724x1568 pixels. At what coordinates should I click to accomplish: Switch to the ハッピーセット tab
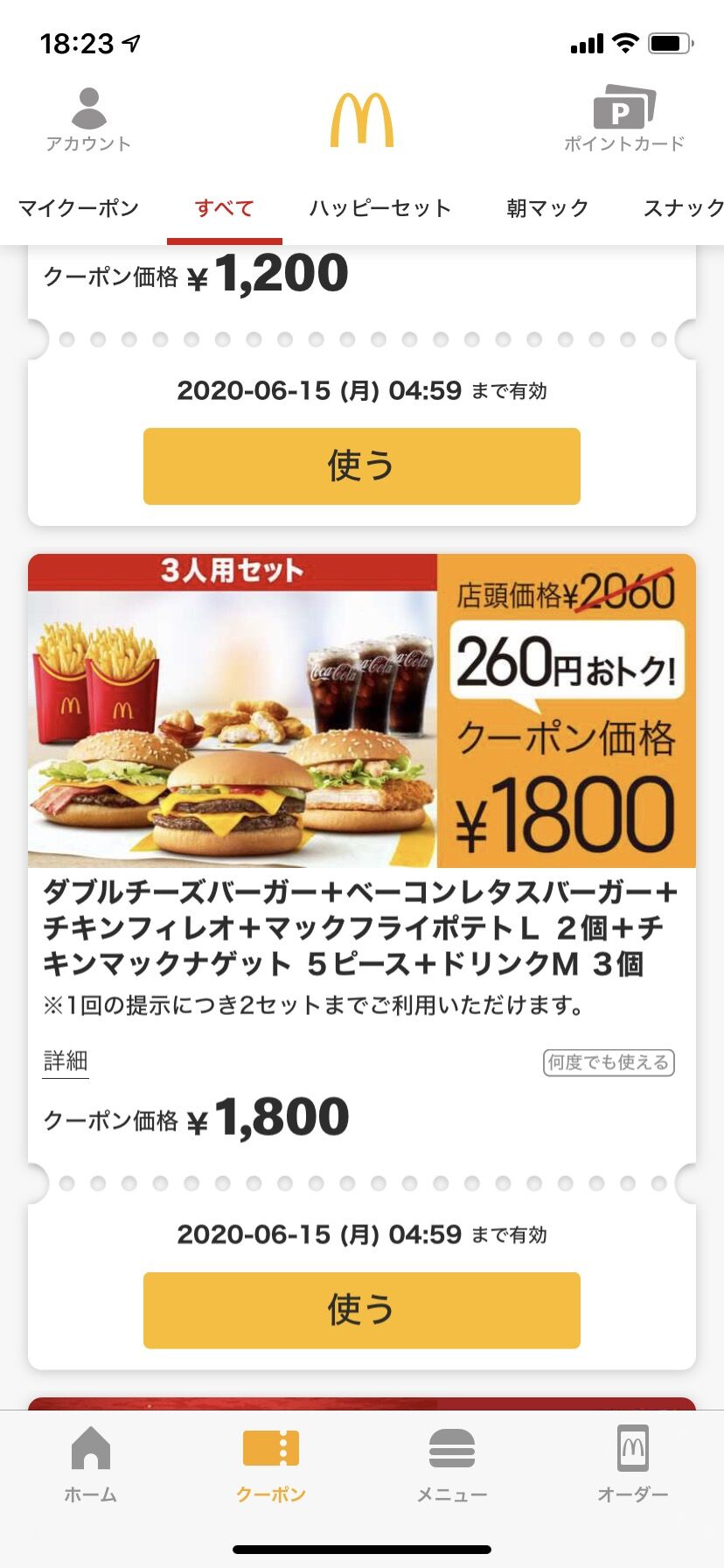(x=379, y=208)
